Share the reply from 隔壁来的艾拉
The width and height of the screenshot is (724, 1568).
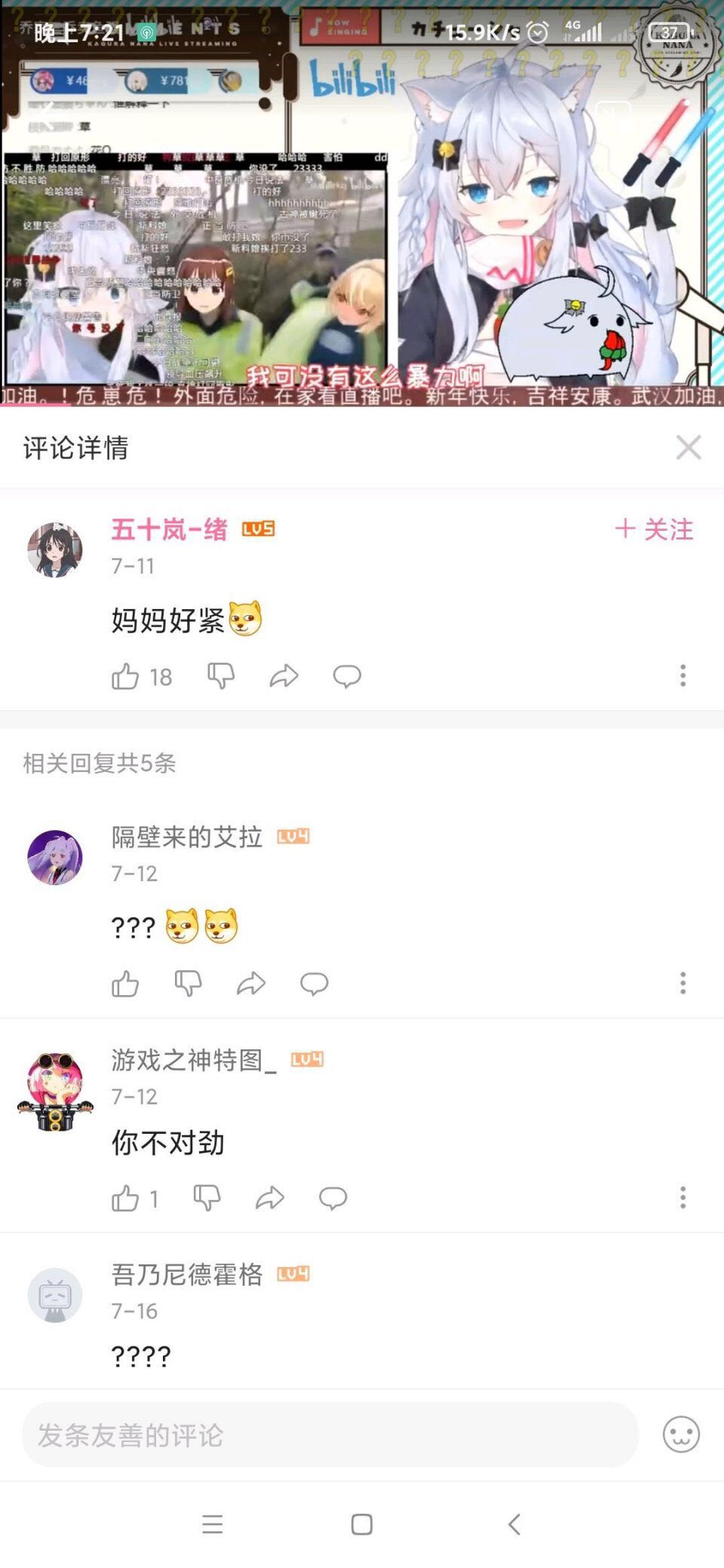click(251, 983)
